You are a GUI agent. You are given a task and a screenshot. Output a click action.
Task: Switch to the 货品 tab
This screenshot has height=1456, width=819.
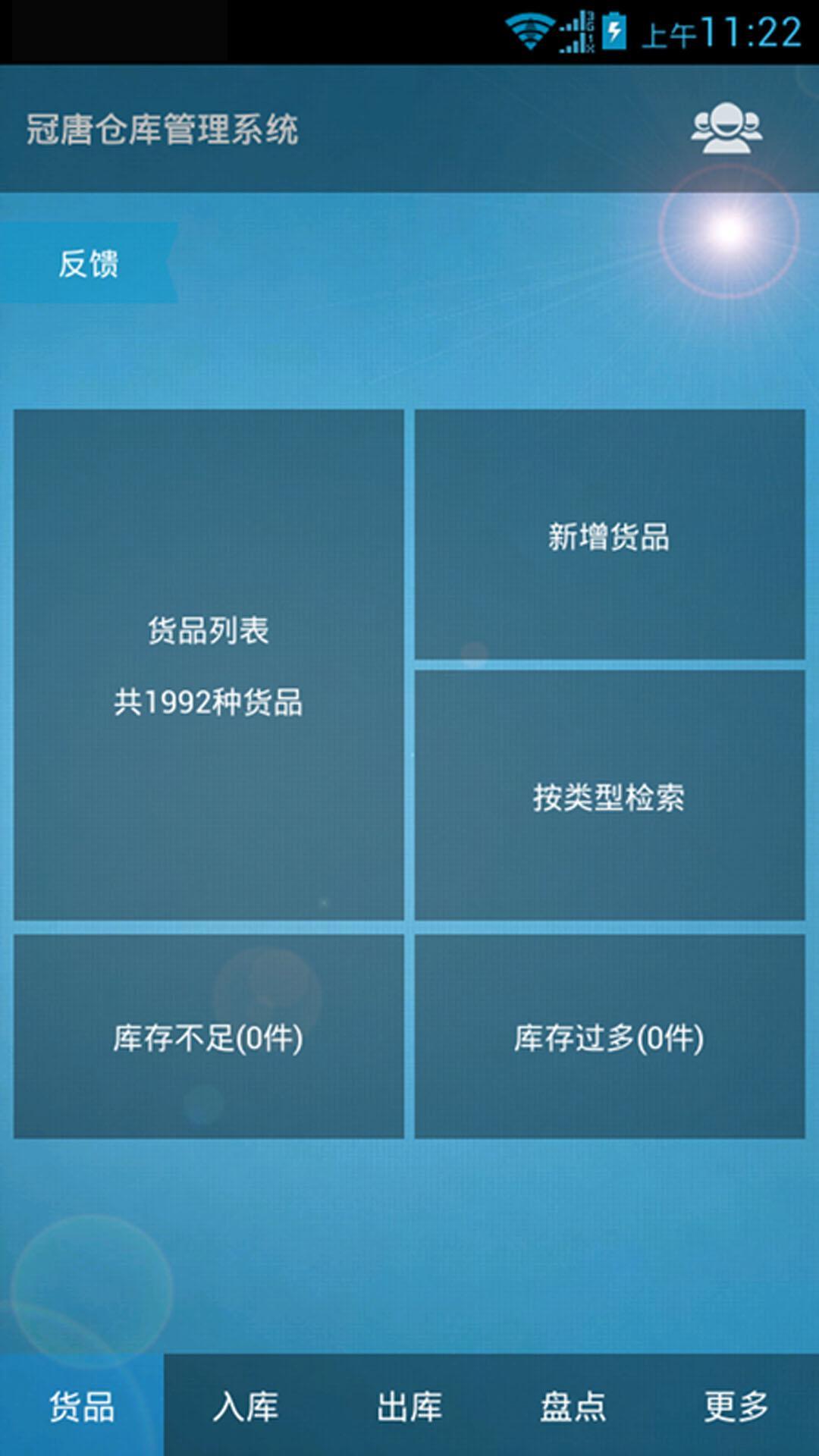coord(82,1405)
